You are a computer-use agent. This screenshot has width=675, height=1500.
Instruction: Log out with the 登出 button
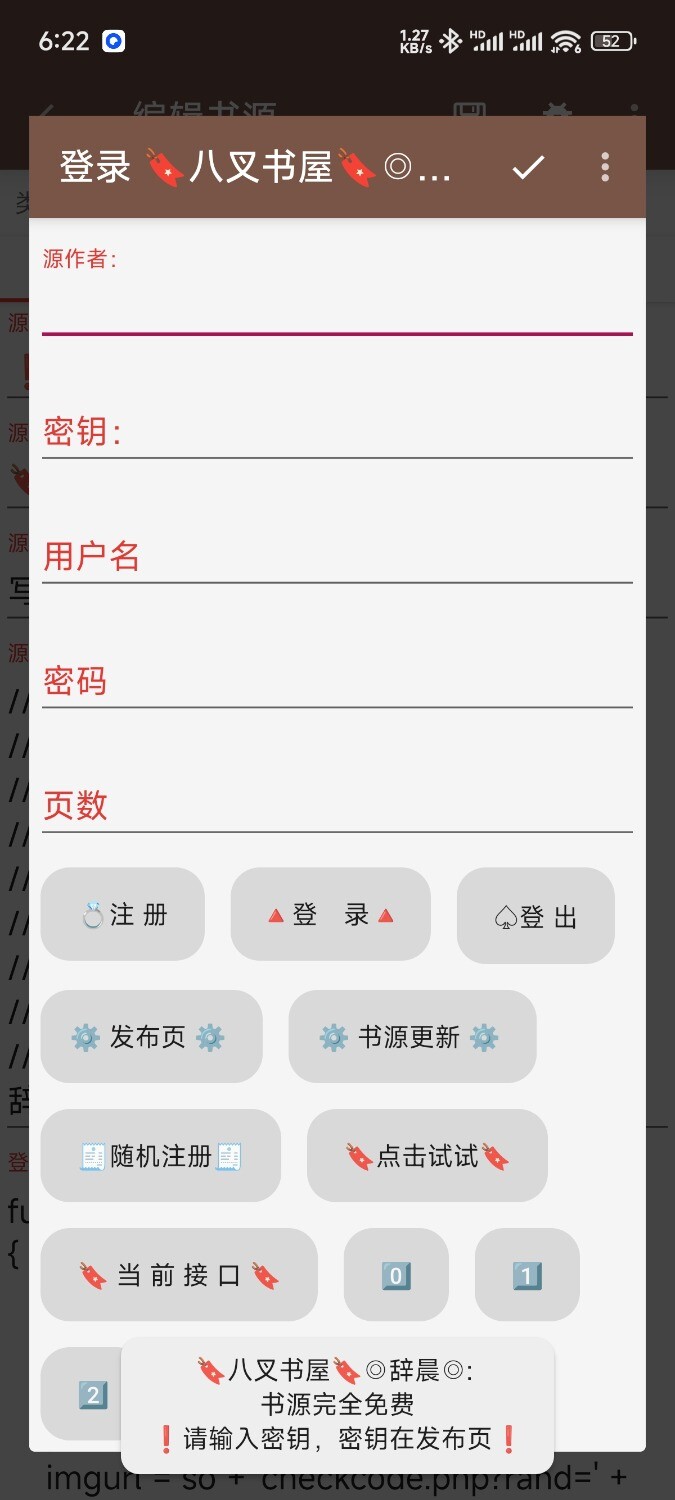point(536,916)
